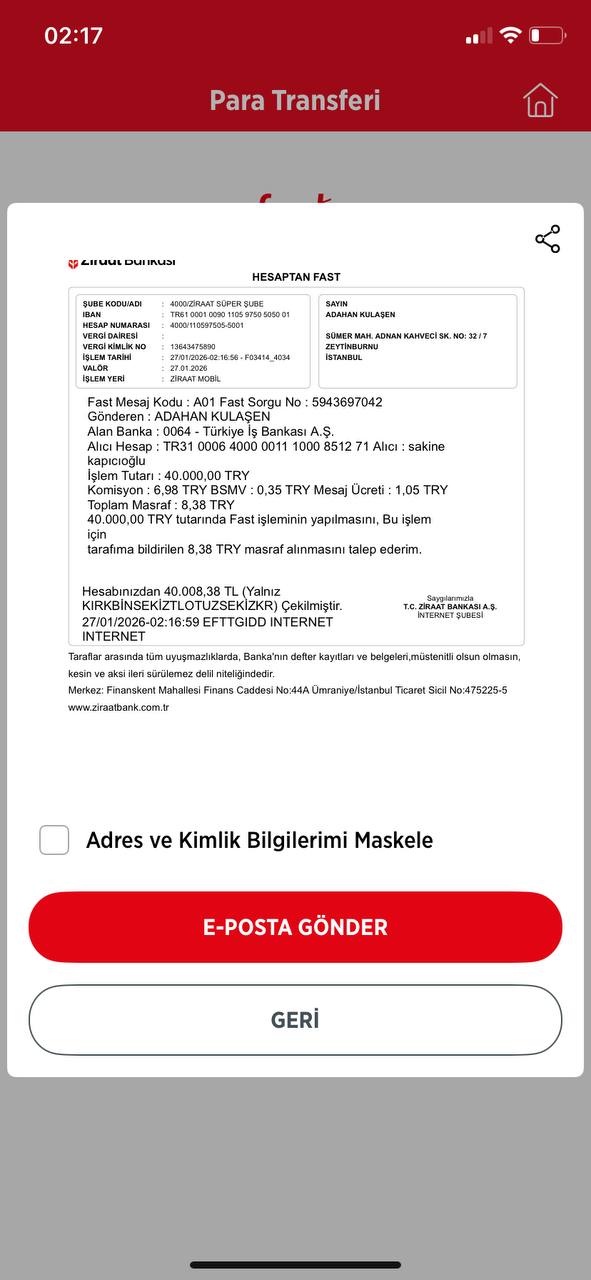Tap the E-POSTA GÖNDER button
The height and width of the screenshot is (1280, 591).
click(295, 927)
